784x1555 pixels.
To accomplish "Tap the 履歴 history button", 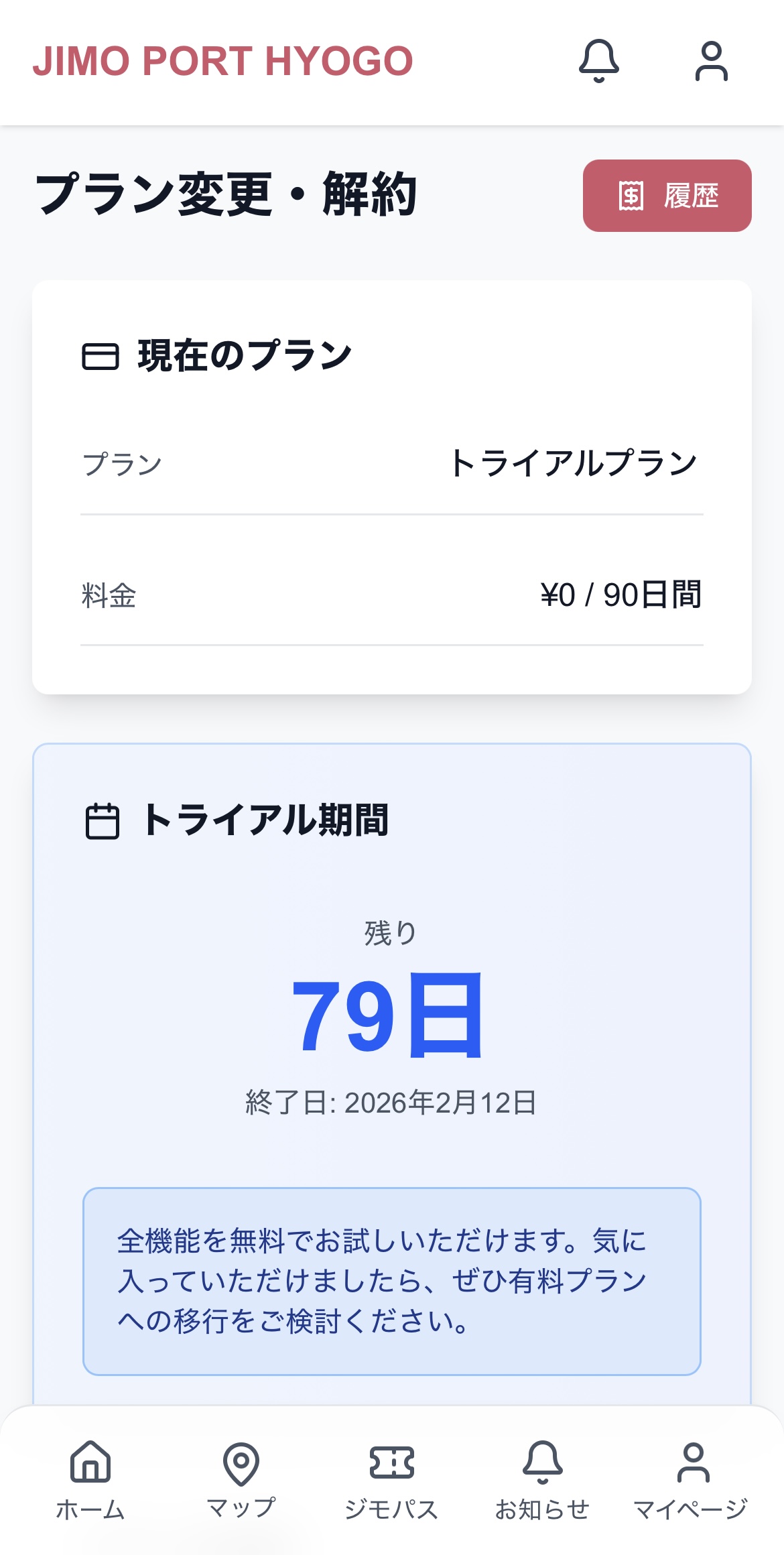I will click(x=667, y=196).
